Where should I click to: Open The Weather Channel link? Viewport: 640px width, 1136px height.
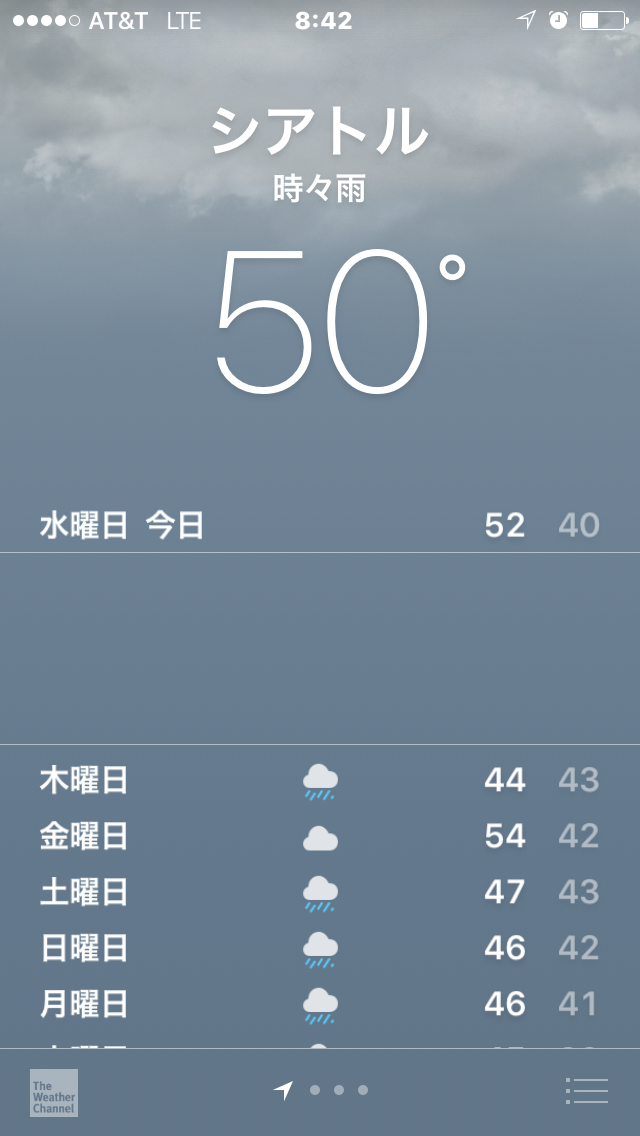click(x=54, y=1092)
